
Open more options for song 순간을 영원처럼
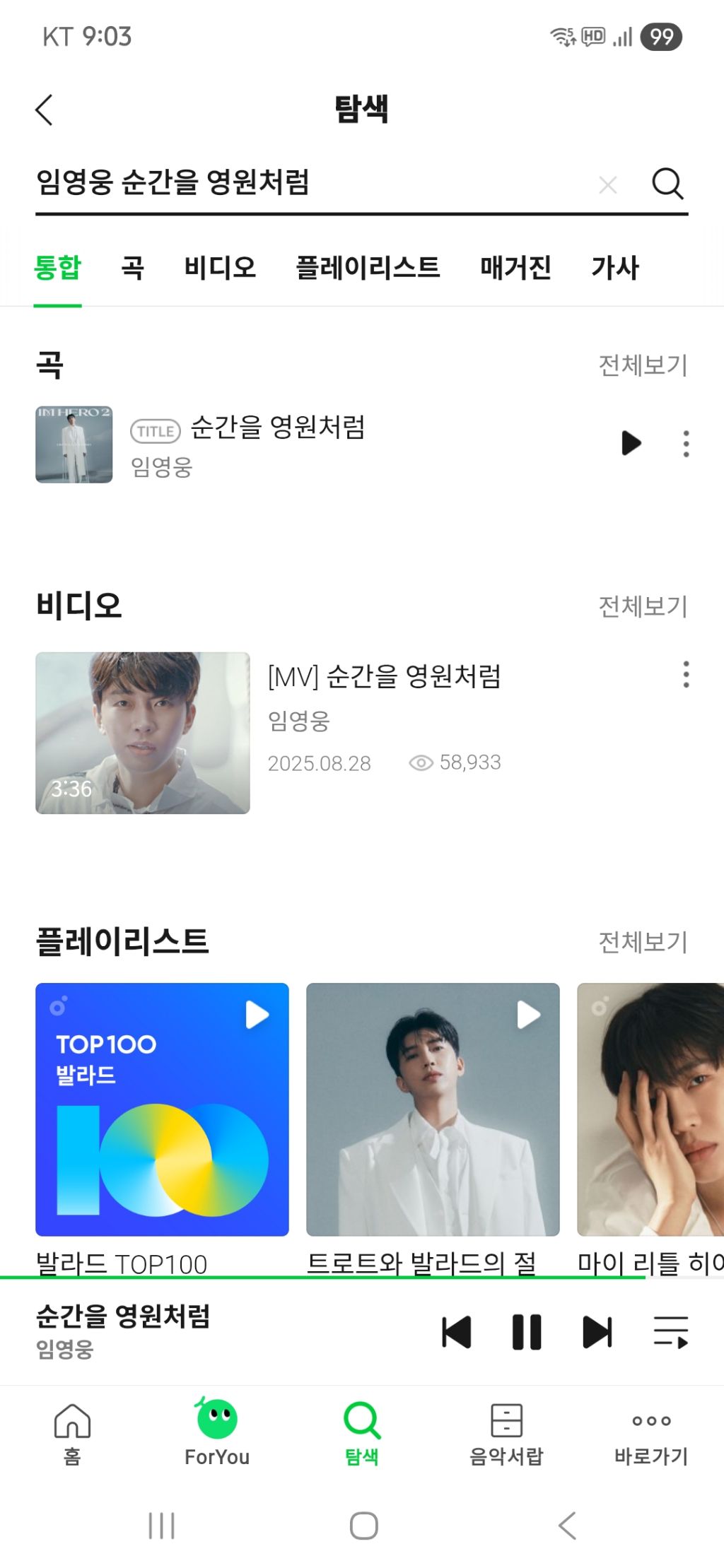coord(686,444)
